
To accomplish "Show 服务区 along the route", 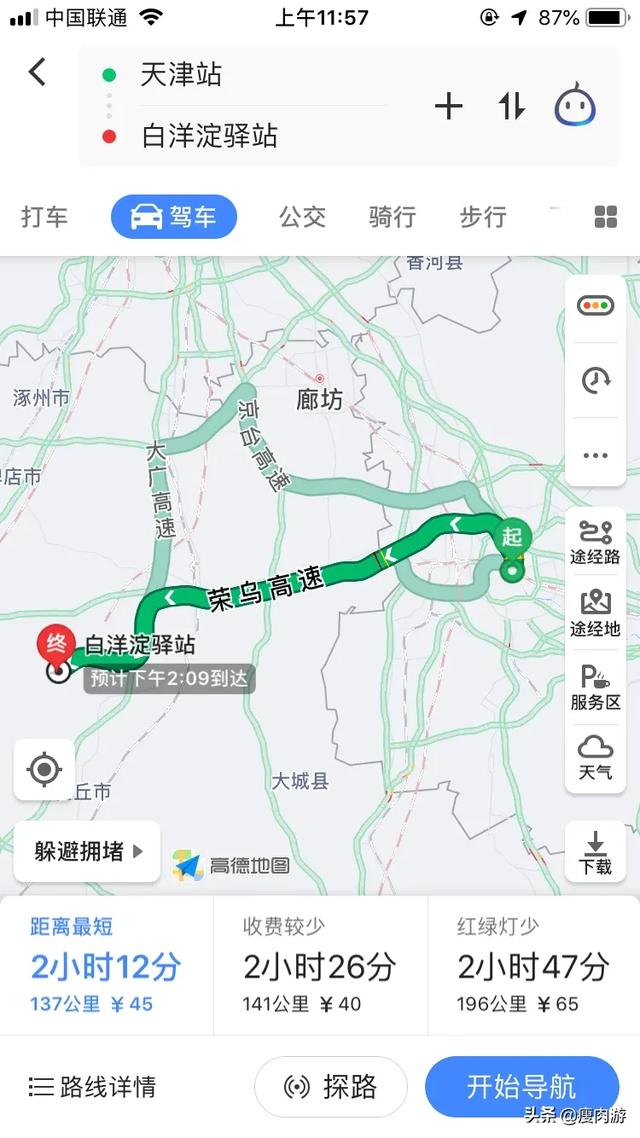I will point(595,687).
